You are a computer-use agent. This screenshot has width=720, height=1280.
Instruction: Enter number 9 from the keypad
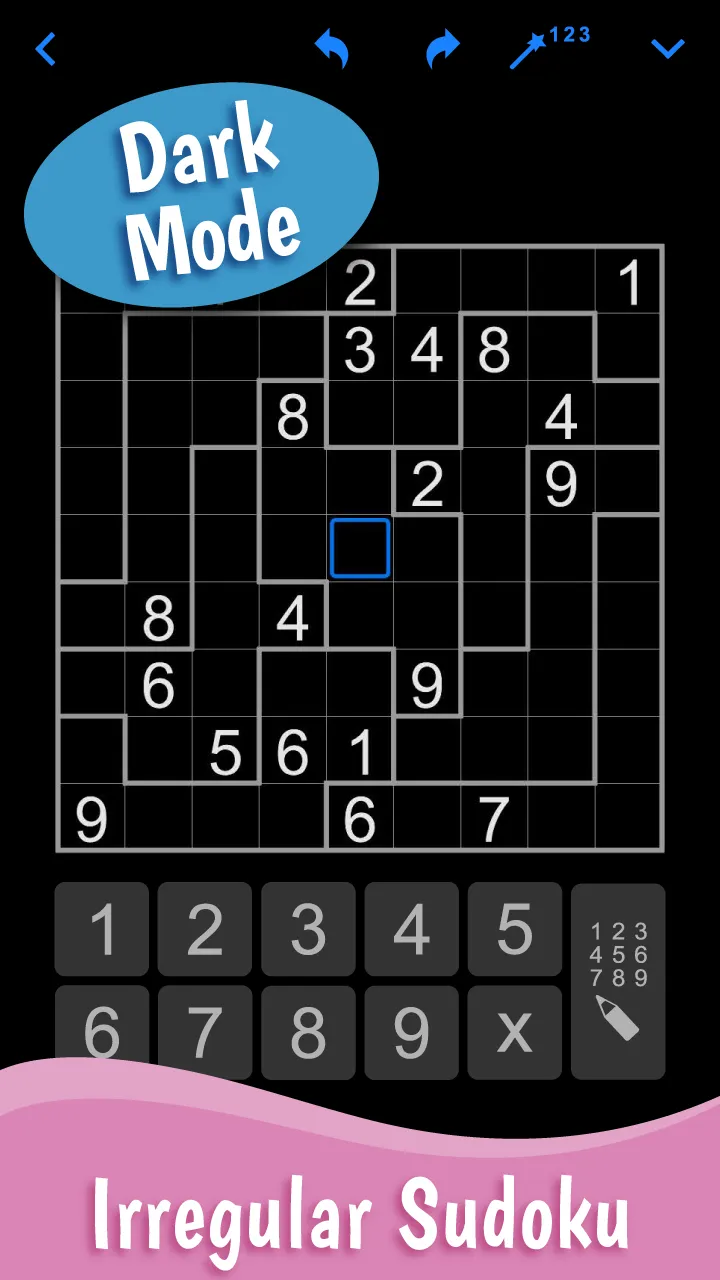click(x=411, y=1030)
